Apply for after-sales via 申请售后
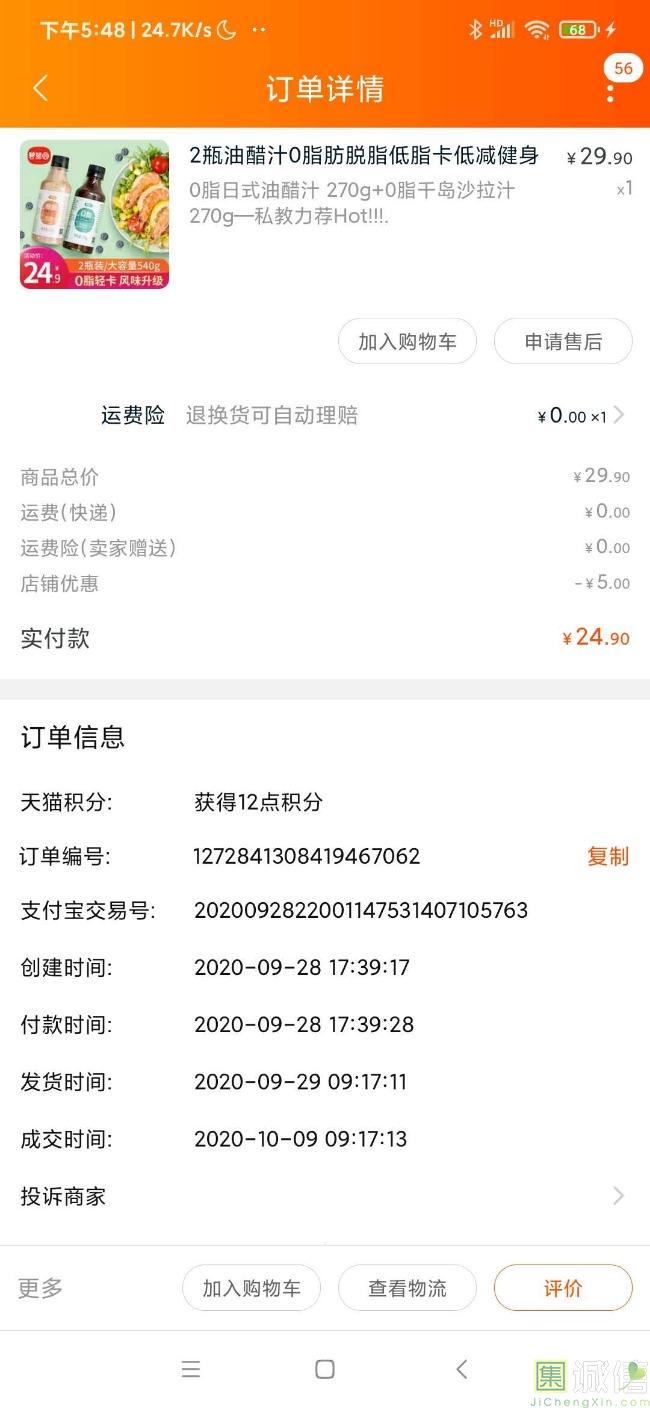Screen dimensions: 650x1408 [x=563, y=342]
